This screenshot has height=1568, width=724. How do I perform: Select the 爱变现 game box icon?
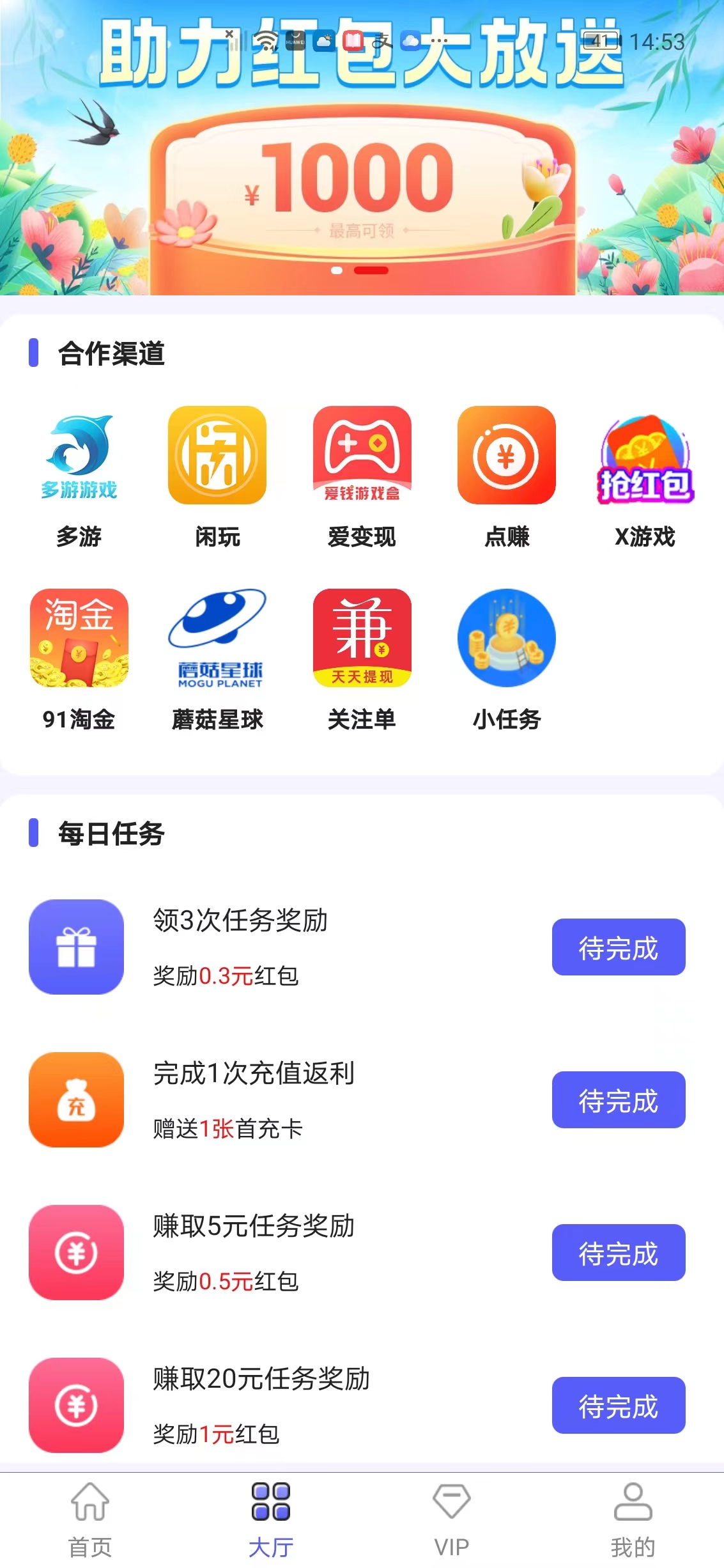[x=362, y=456]
